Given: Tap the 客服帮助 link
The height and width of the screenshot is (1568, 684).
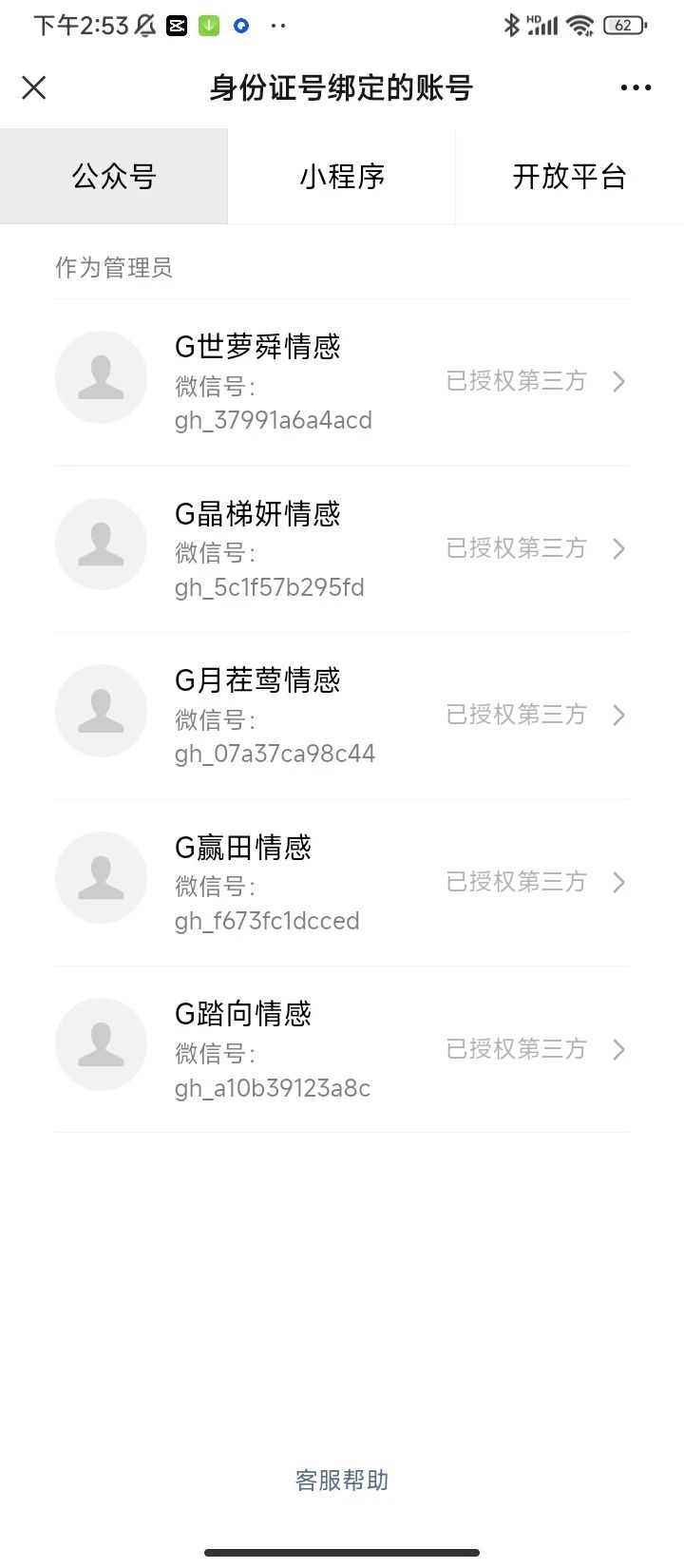Looking at the screenshot, I should pos(342,1480).
